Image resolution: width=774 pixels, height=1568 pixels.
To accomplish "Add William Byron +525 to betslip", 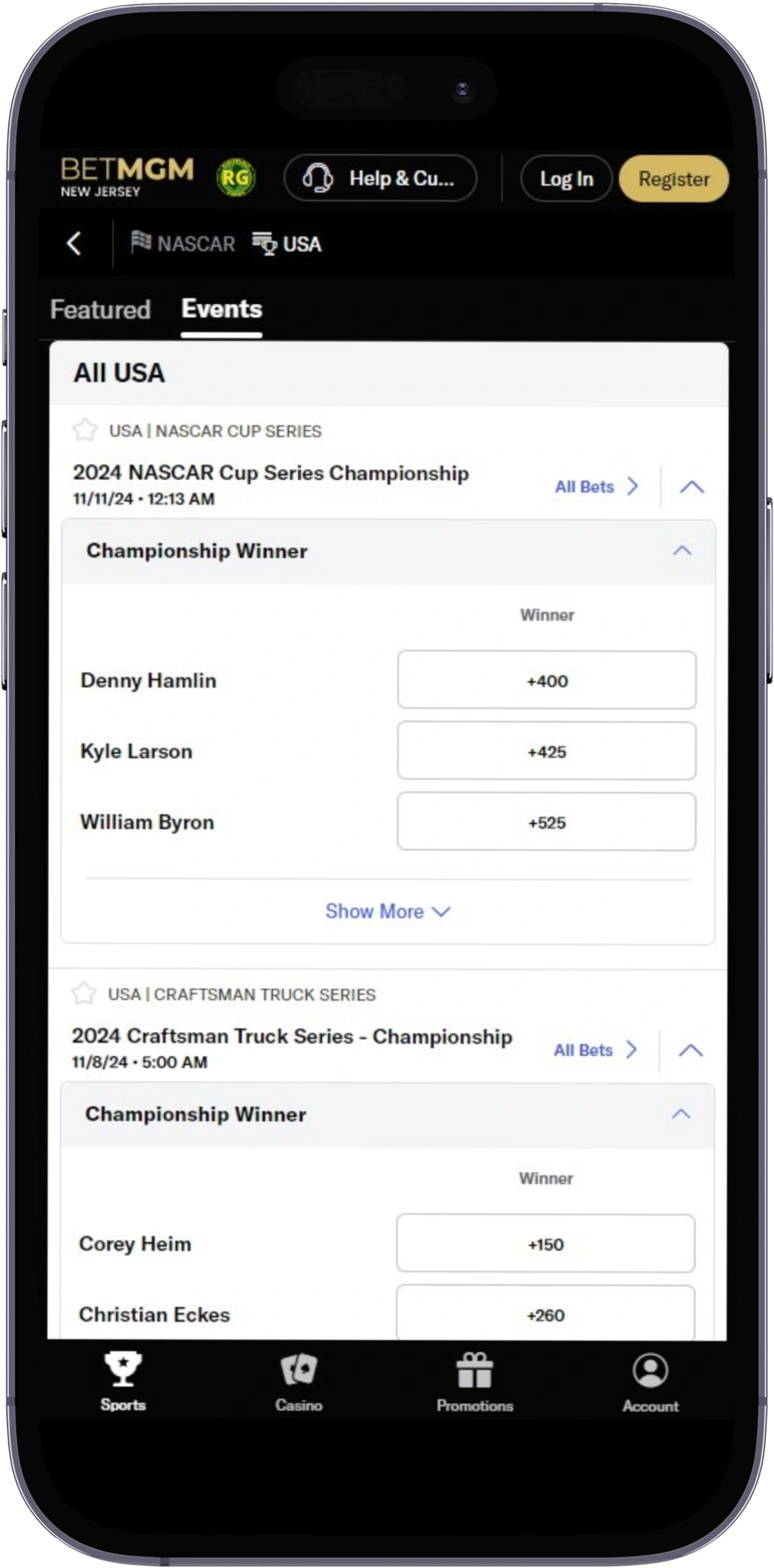I will 546,822.
